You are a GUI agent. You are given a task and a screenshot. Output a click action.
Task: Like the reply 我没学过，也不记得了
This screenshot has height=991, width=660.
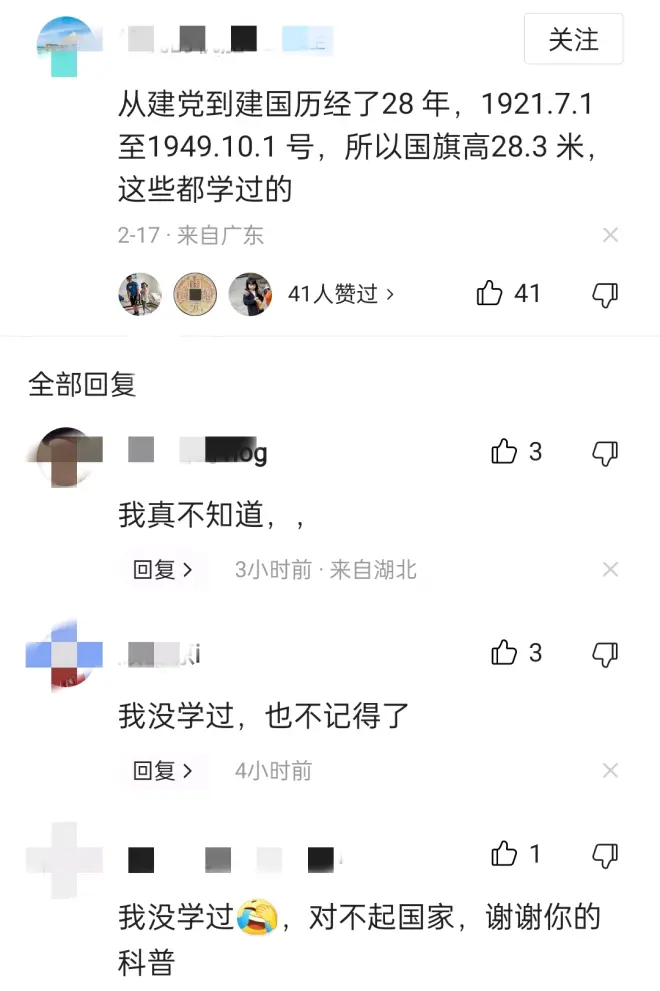(504, 653)
